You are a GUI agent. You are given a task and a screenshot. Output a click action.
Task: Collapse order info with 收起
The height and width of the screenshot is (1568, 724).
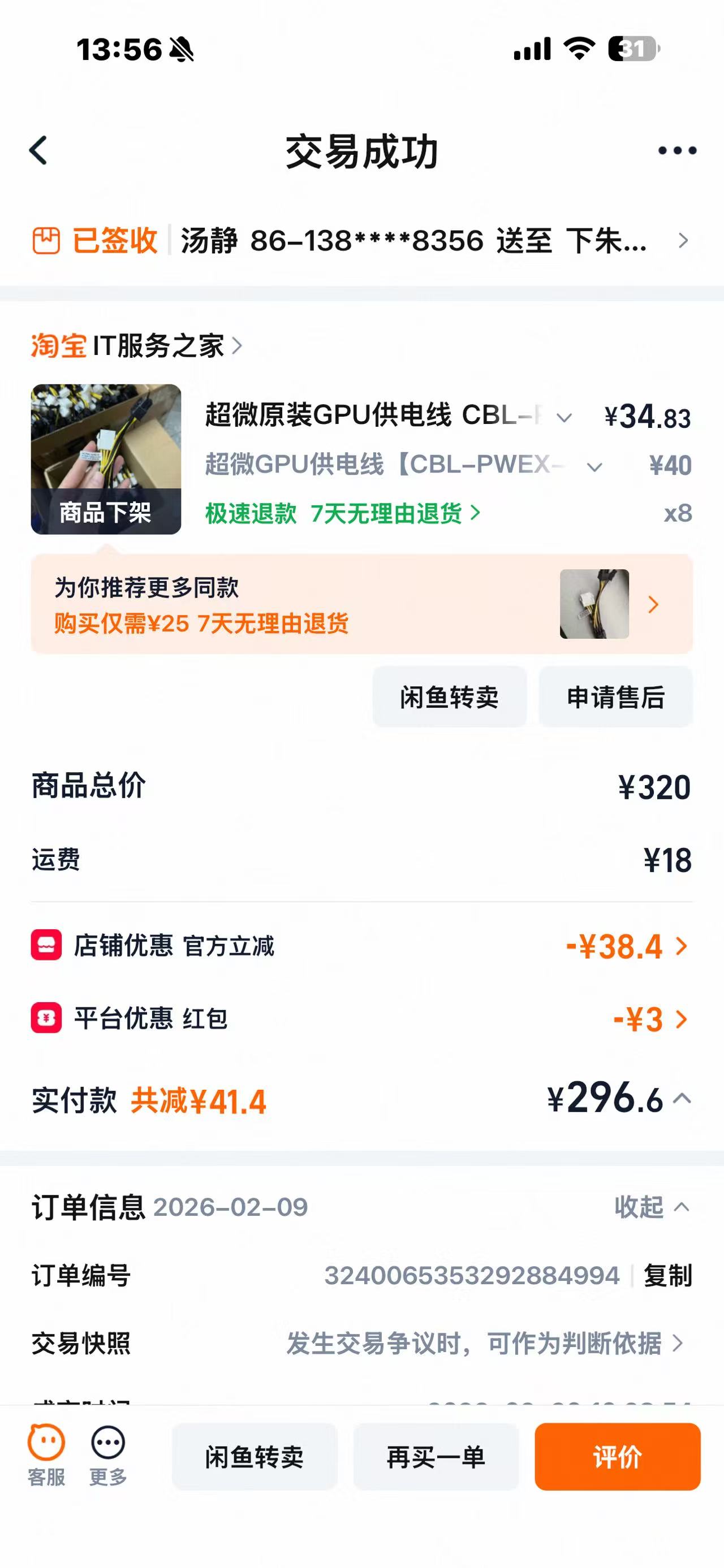pyautogui.click(x=651, y=1207)
